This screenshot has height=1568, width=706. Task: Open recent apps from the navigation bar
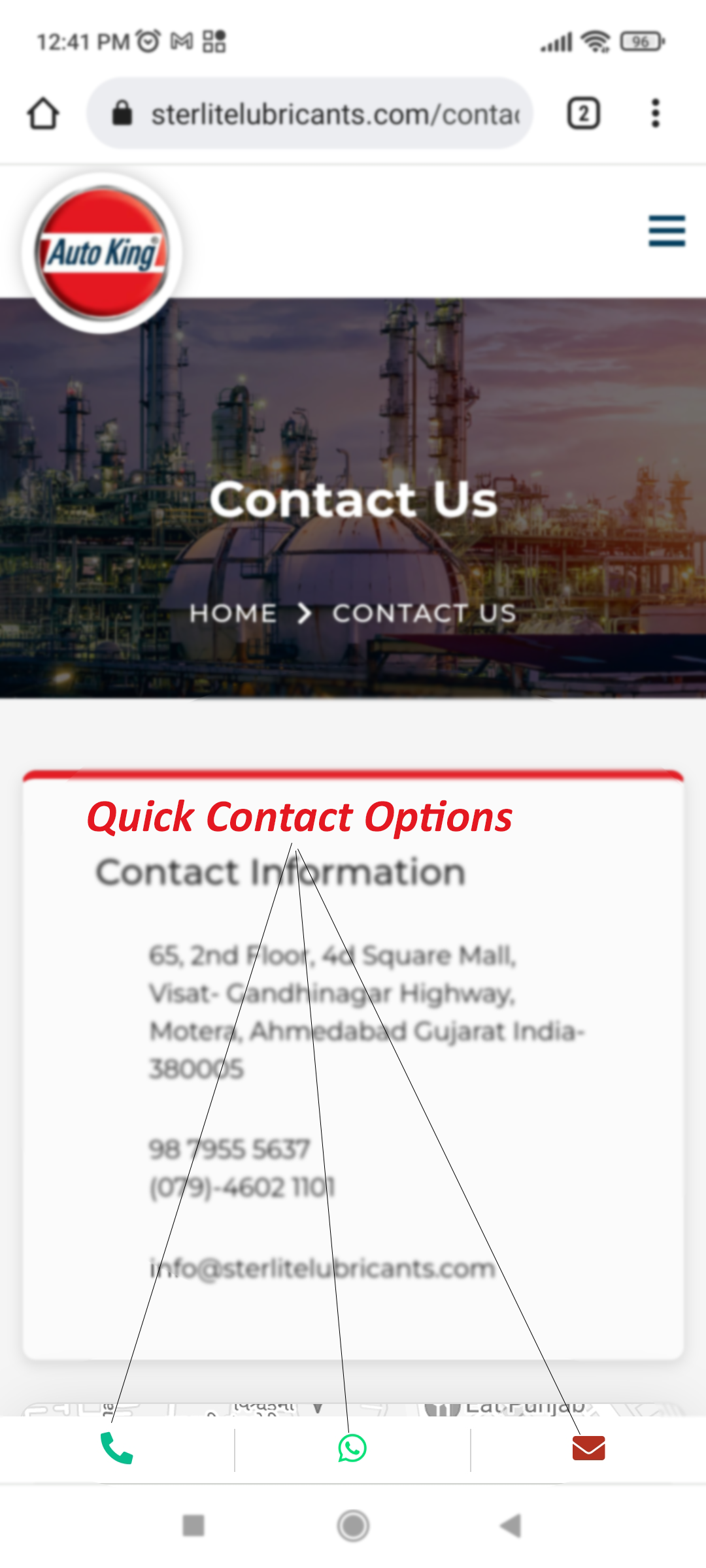pyautogui.click(x=193, y=1526)
